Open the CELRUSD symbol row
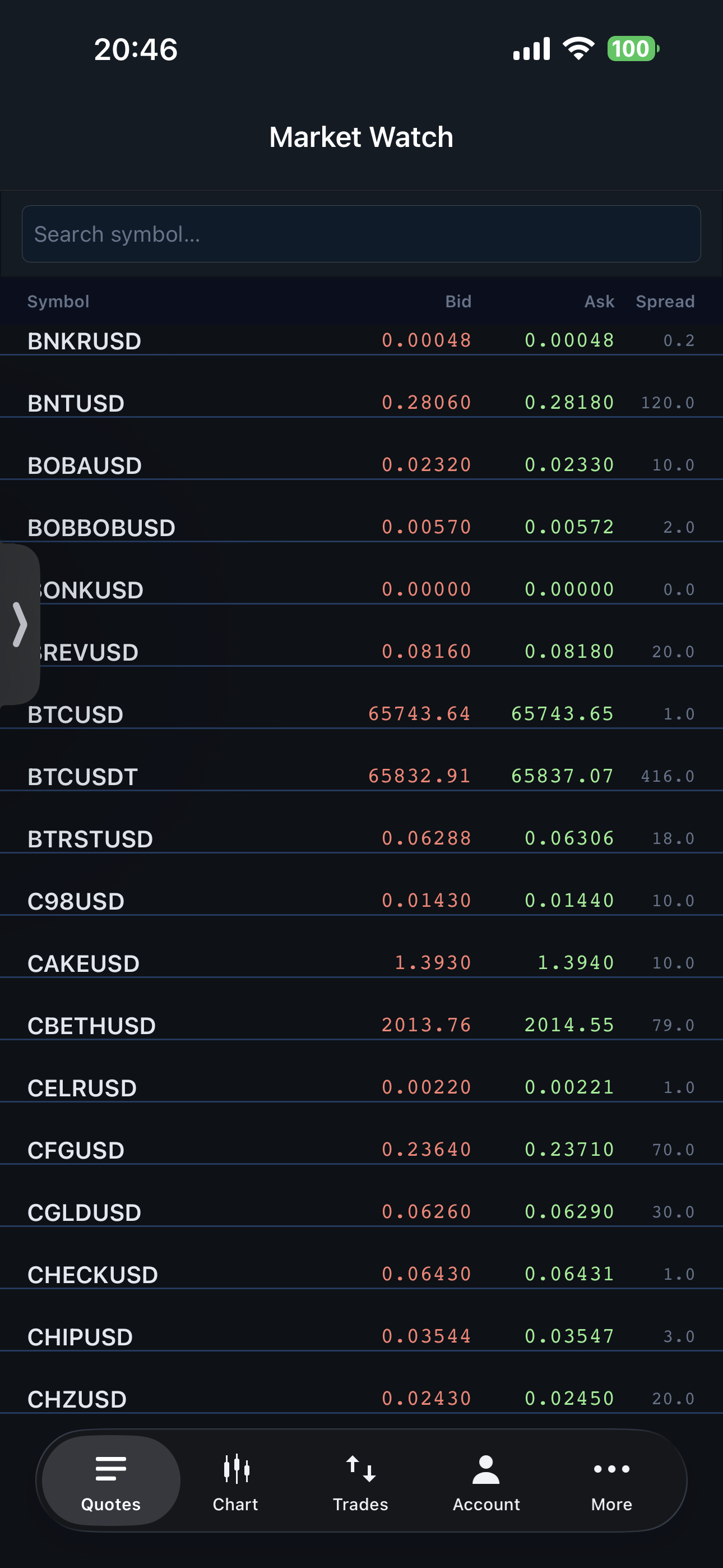723x1568 pixels. point(361,1071)
